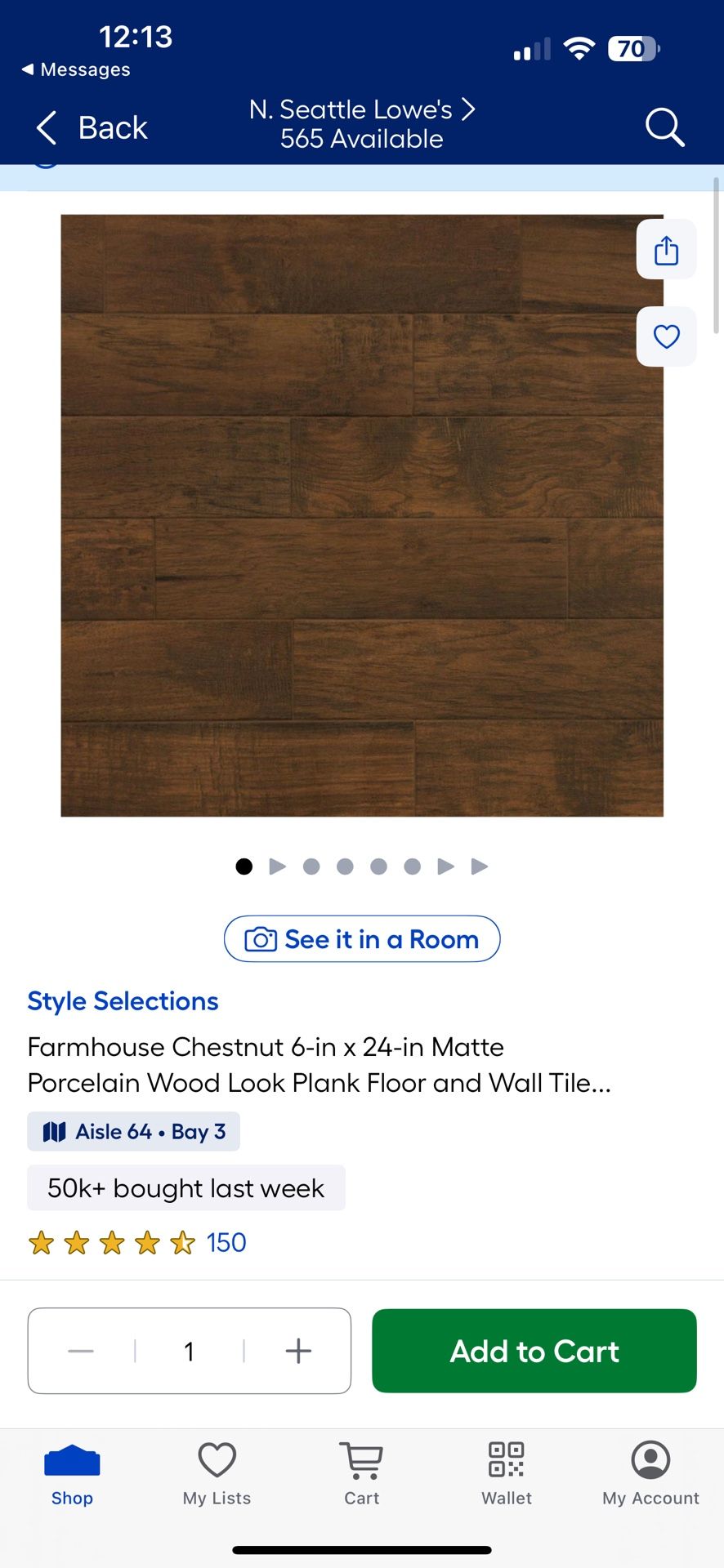Edit the quantity field showing 1
This screenshot has width=724, height=1568.
pos(190,1352)
